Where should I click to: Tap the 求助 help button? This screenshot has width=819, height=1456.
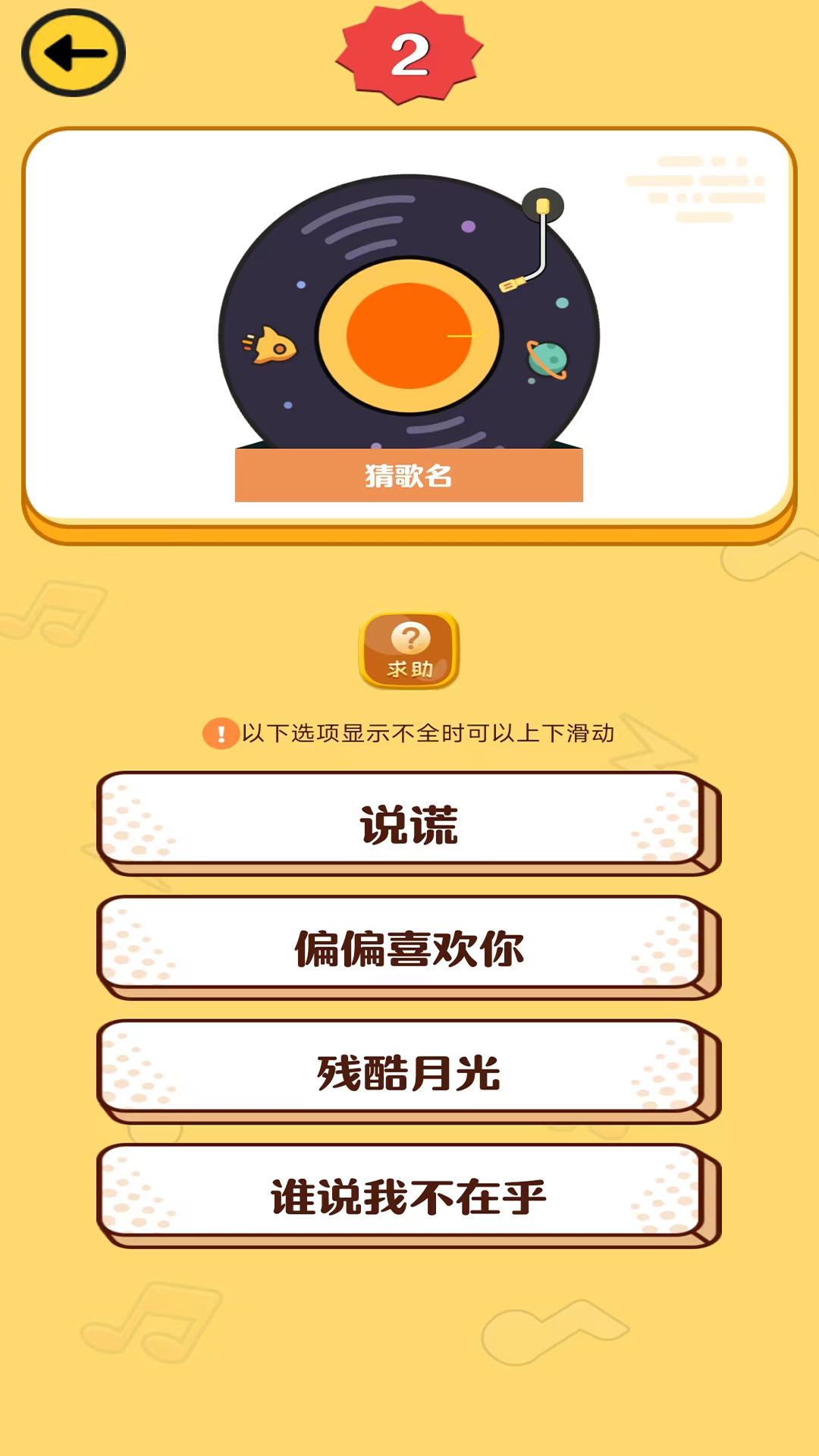409,651
